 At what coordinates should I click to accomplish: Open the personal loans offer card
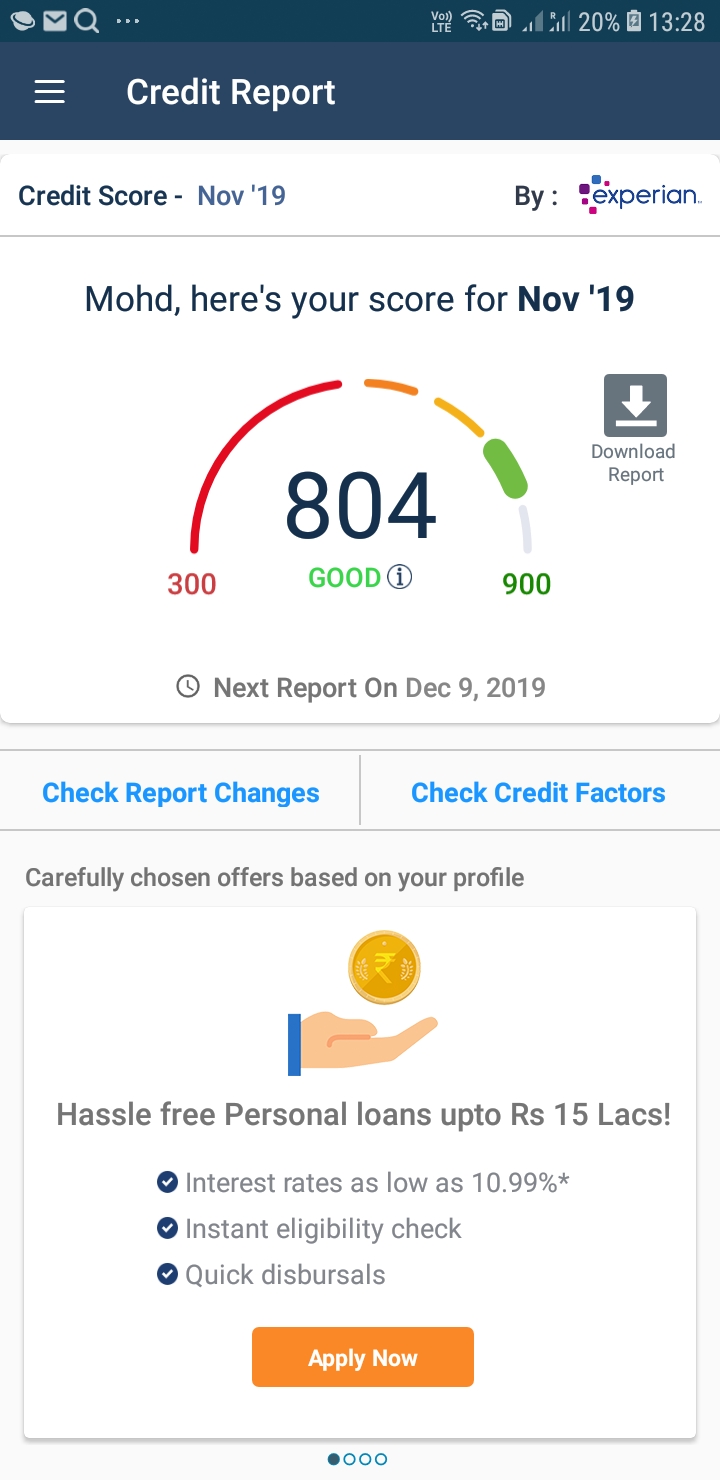(360, 1172)
